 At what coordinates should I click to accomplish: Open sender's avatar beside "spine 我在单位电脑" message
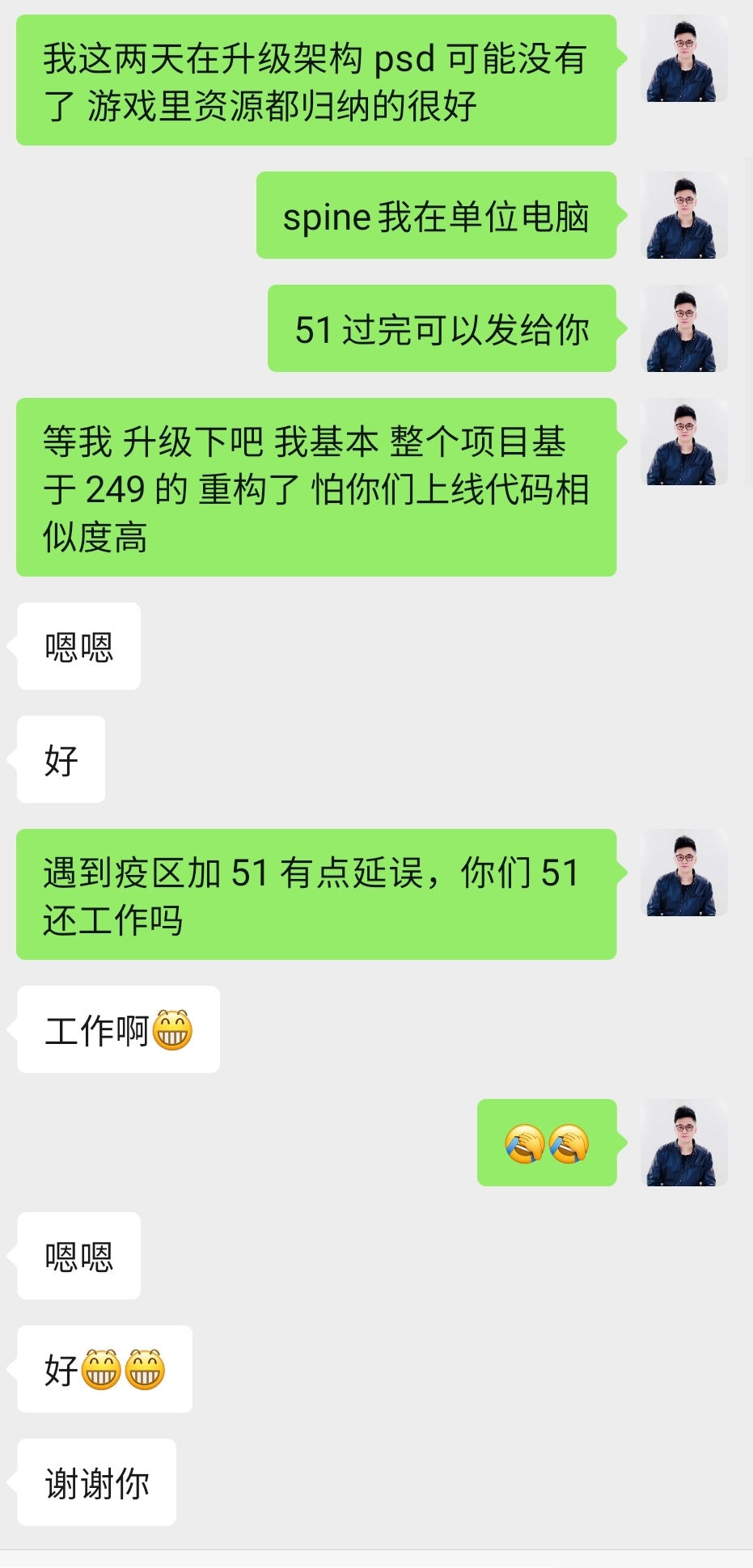684,215
